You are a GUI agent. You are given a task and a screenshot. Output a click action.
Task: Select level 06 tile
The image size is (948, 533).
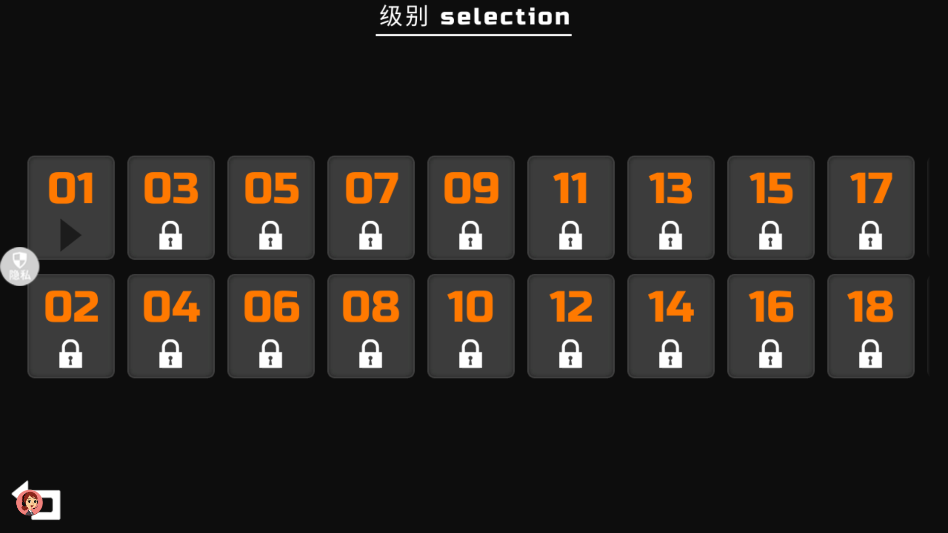point(271,326)
